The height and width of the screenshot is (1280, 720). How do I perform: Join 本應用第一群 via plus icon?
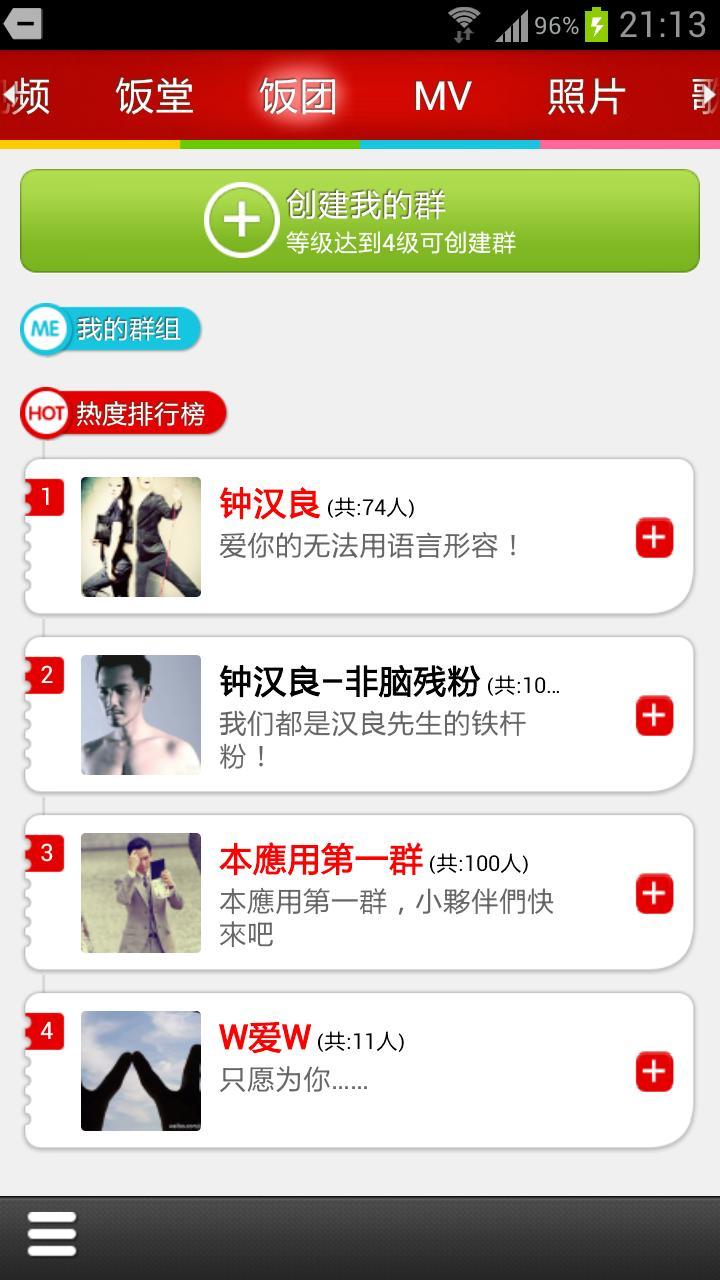click(x=654, y=894)
